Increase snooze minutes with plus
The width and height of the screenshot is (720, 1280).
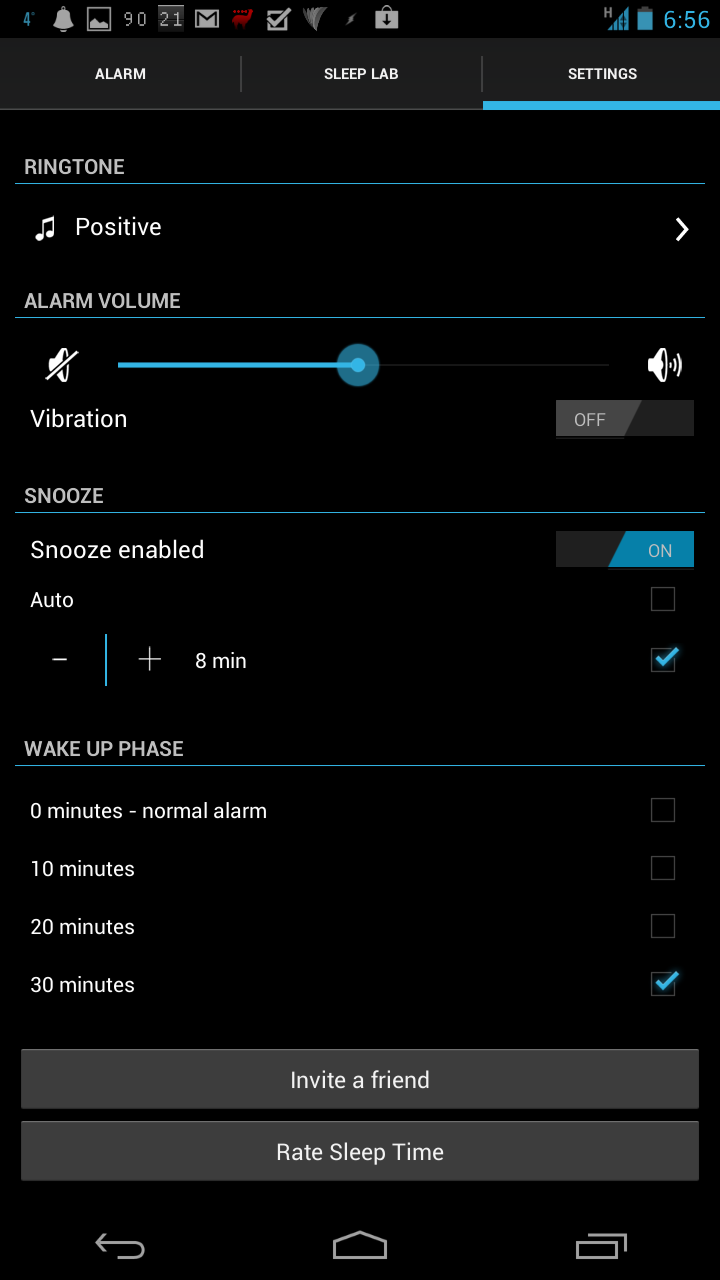[x=149, y=660]
